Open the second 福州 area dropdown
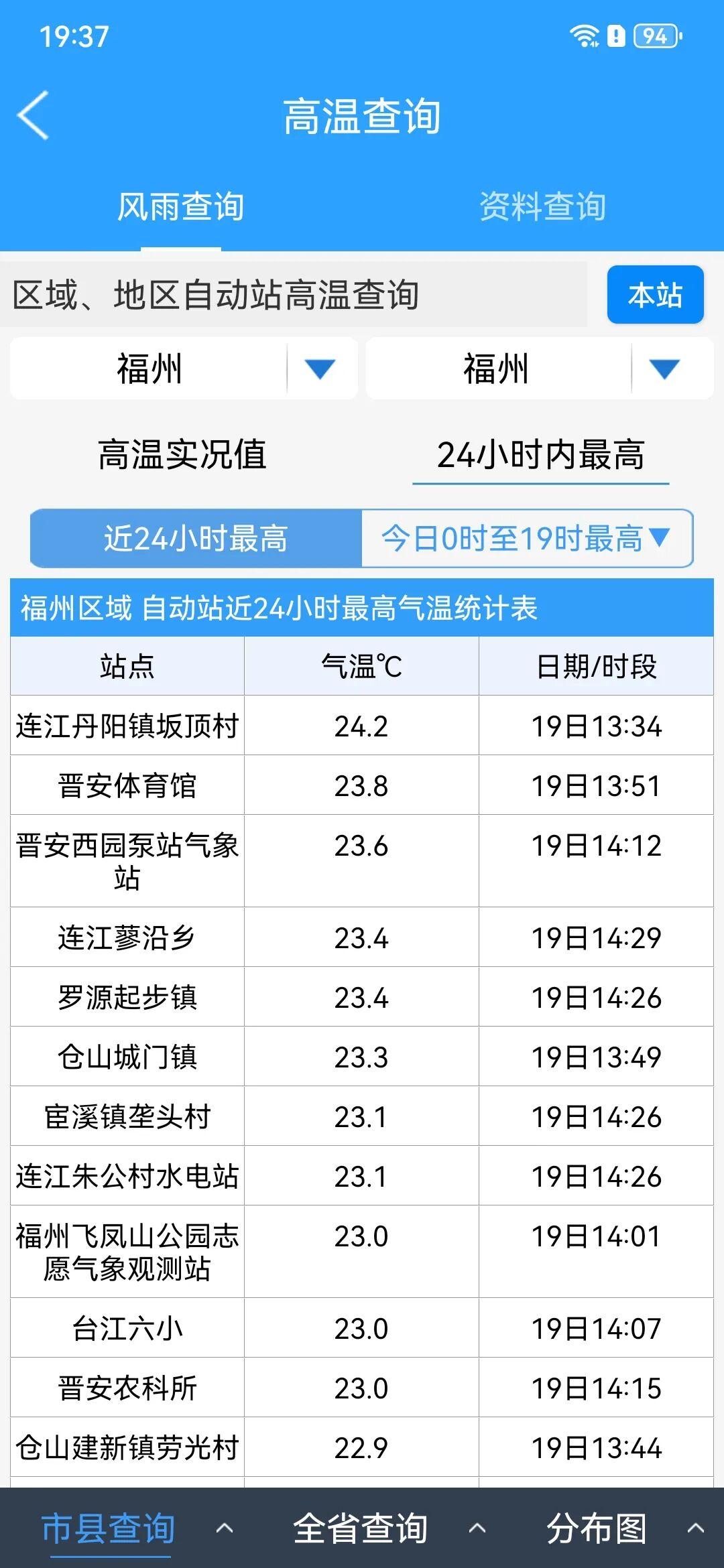The width and height of the screenshot is (724, 1568). [539, 369]
